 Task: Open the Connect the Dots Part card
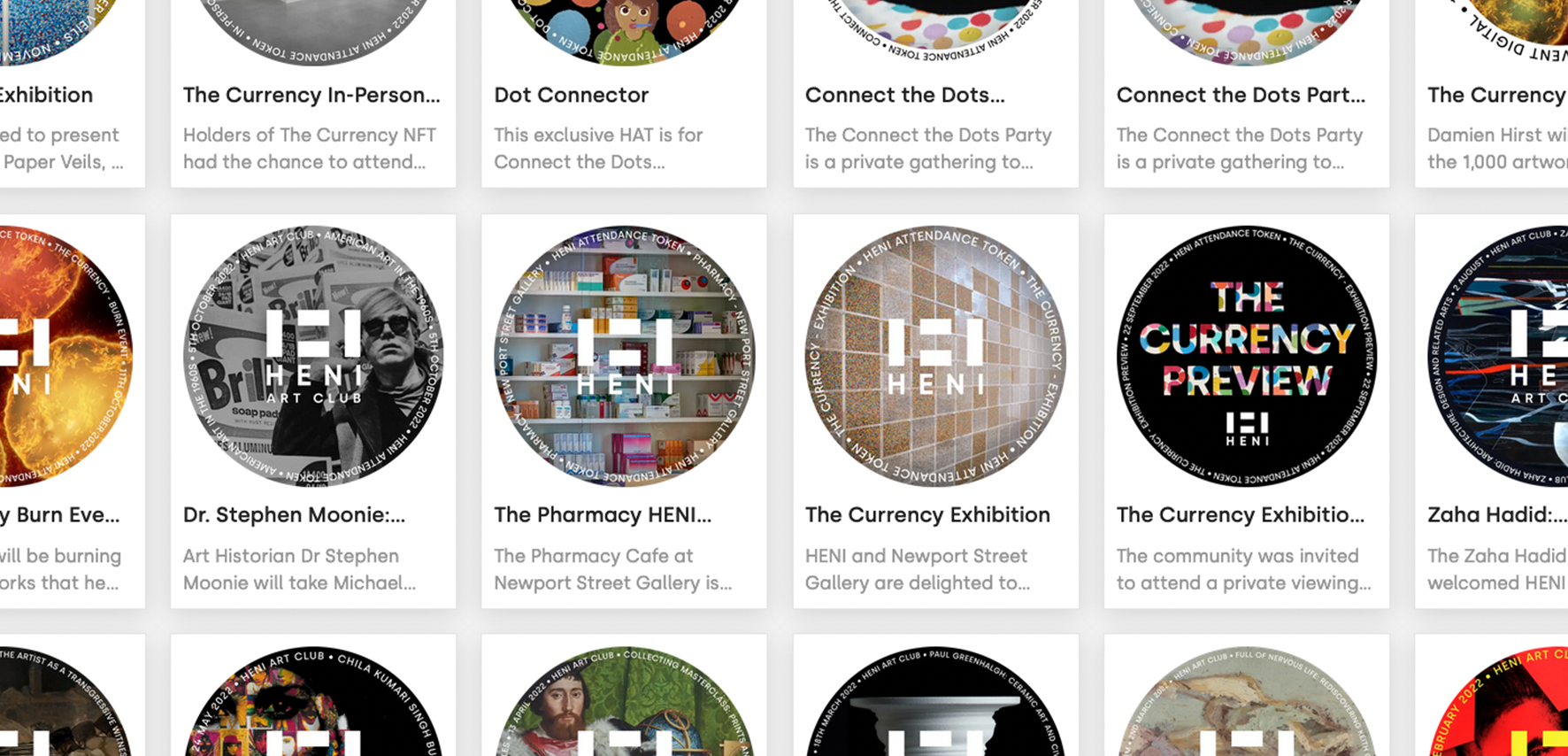point(1241,95)
